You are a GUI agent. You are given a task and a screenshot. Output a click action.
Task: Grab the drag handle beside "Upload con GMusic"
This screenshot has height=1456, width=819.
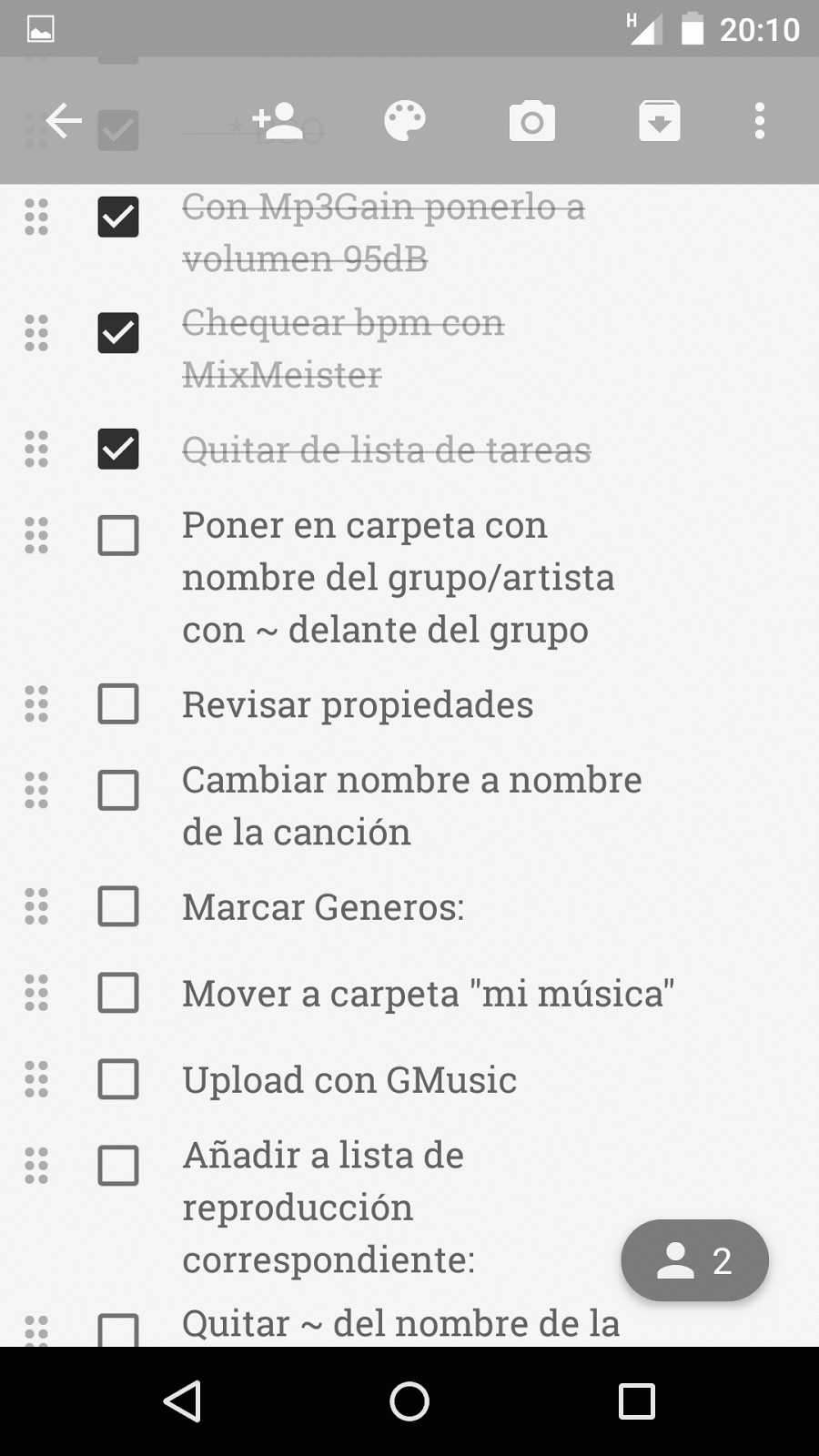[x=36, y=1080]
